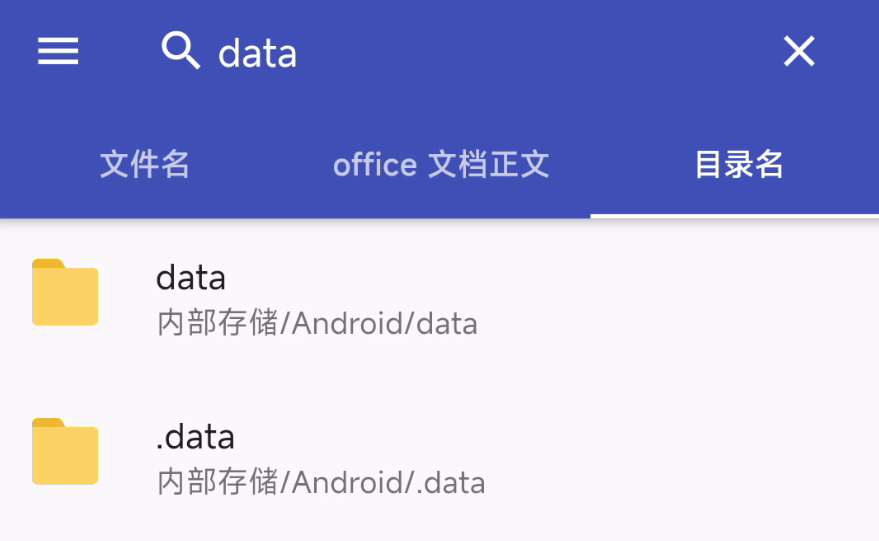Clear the search with the X icon
This screenshot has width=879, height=541.
799,51
